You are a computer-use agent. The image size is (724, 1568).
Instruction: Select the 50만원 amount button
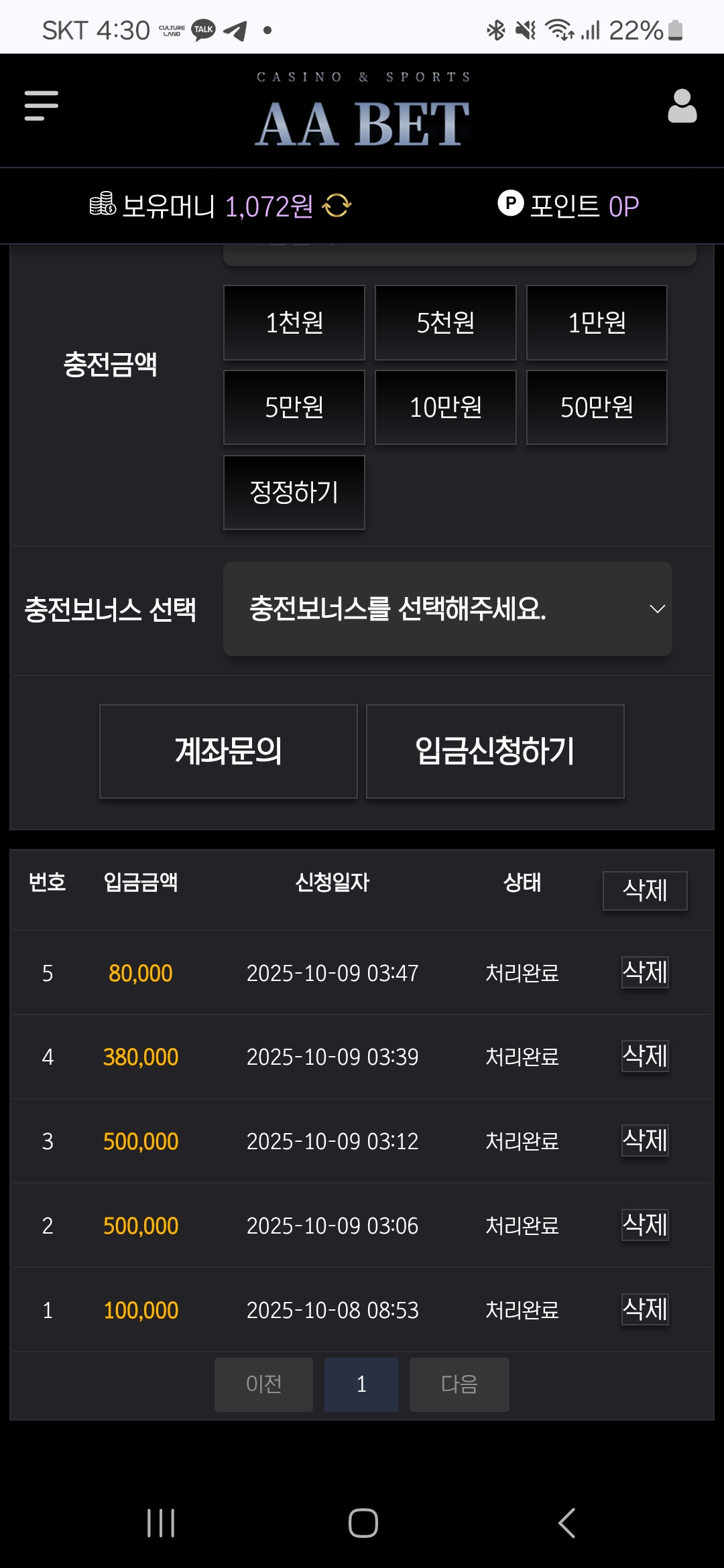pyautogui.click(x=597, y=407)
